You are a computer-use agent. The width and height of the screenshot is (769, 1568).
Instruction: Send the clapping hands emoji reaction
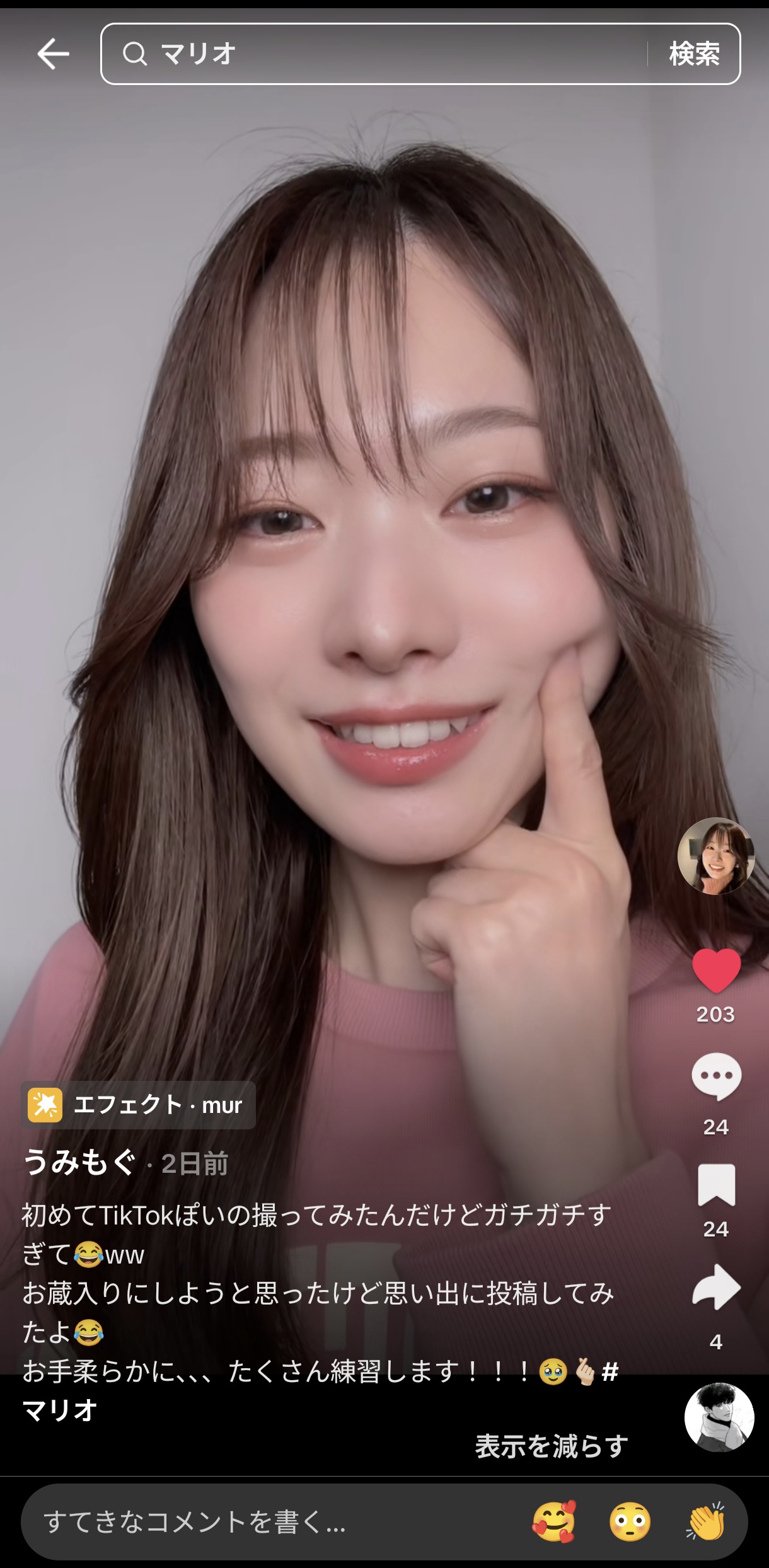tap(706, 1522)
